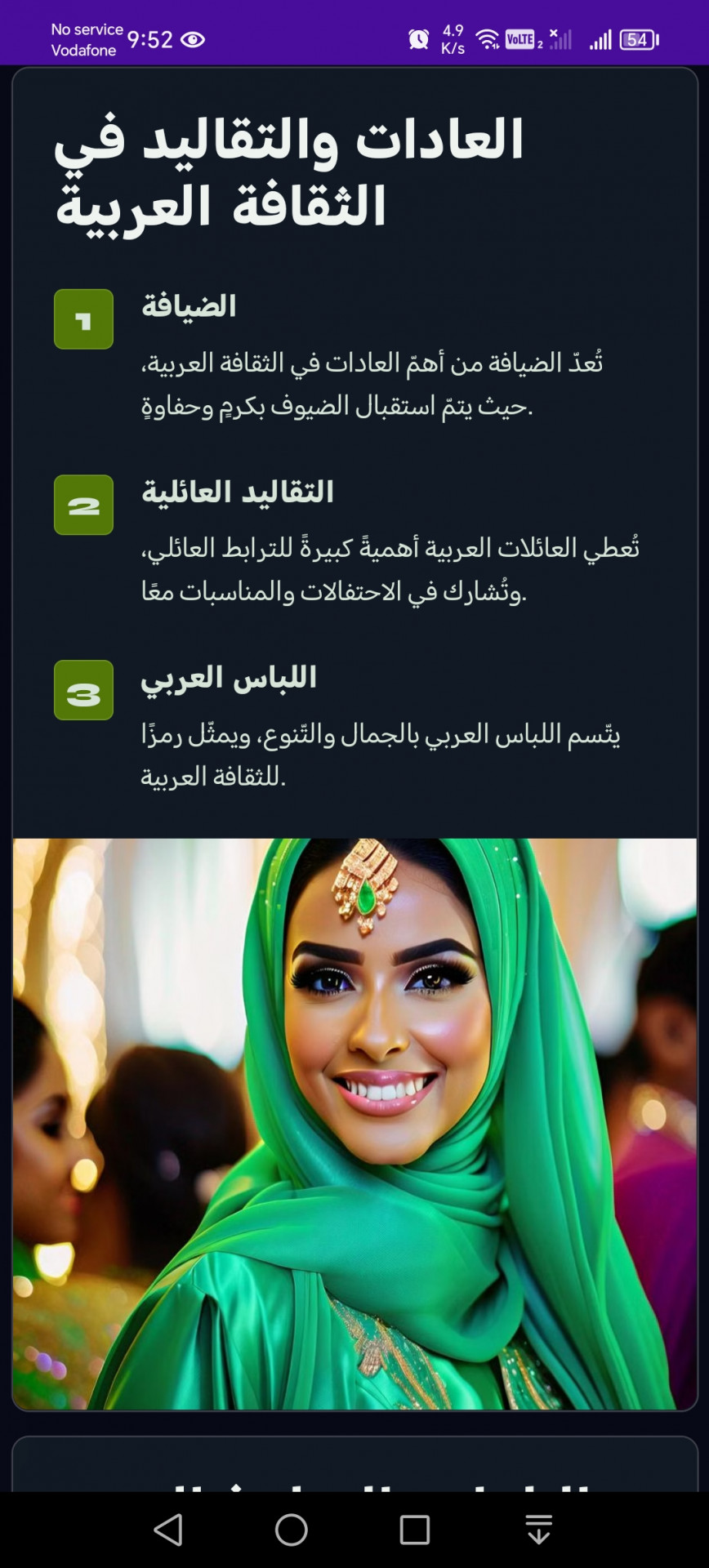Image resolution: width=709 pixels, height=1568 pixels.
Task: Open the recent apps view
Action: (x=414, y=1530)
